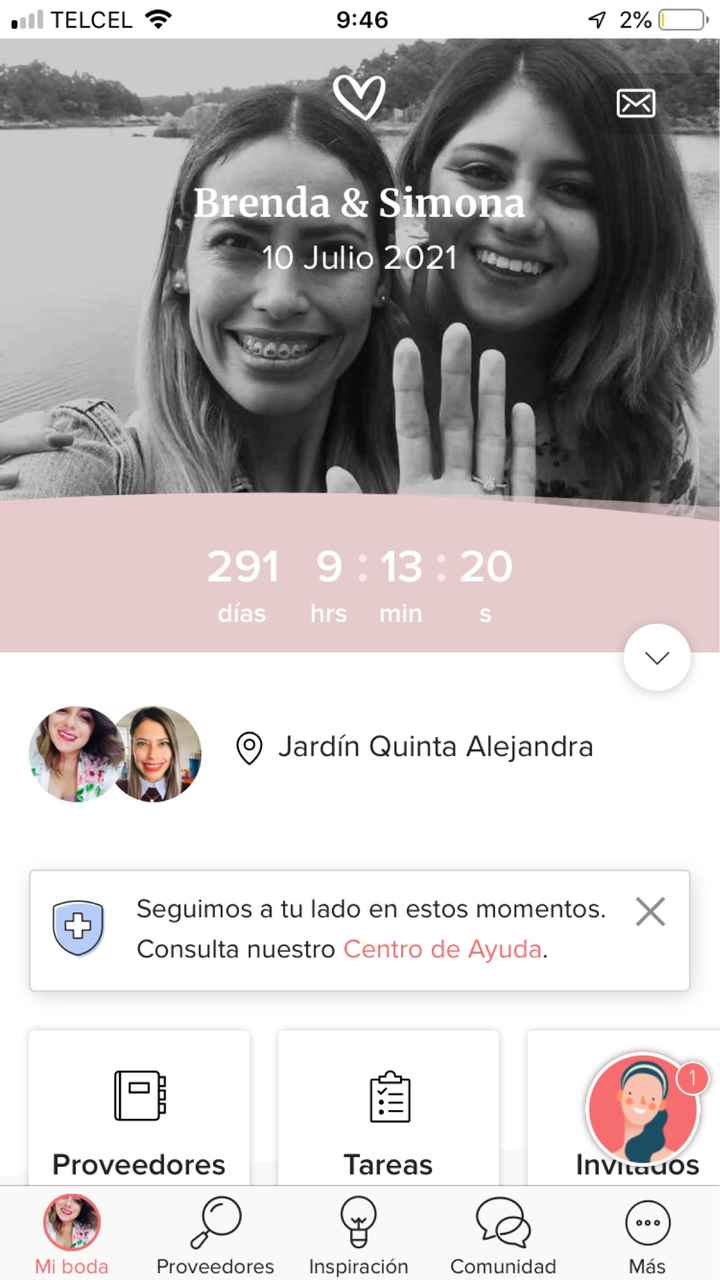This screenshot has width=720, height=1280.
Task: Open Comunidad via the chat bubbles icon
Action: tap(502, 1222)
